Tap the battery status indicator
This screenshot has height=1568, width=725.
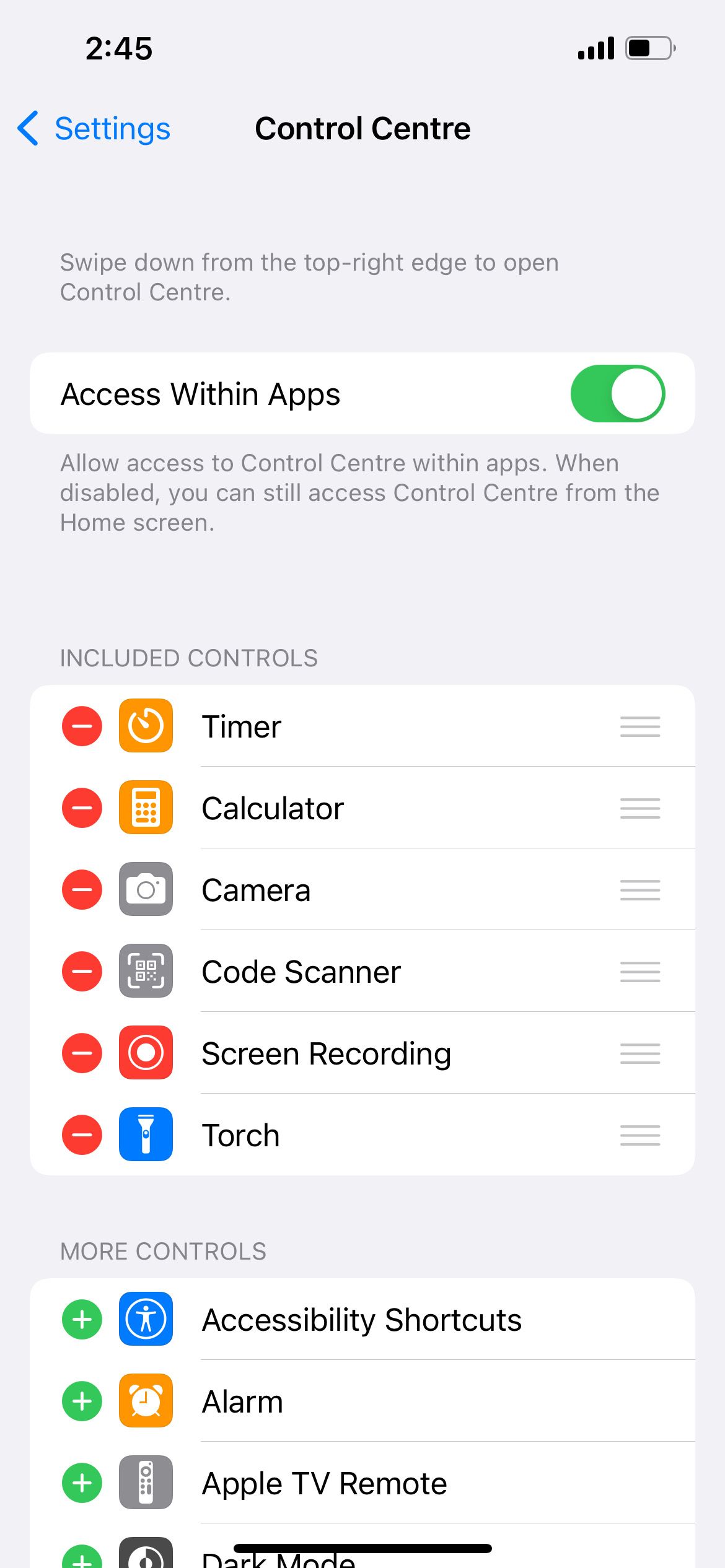click(x=644, y=48)
